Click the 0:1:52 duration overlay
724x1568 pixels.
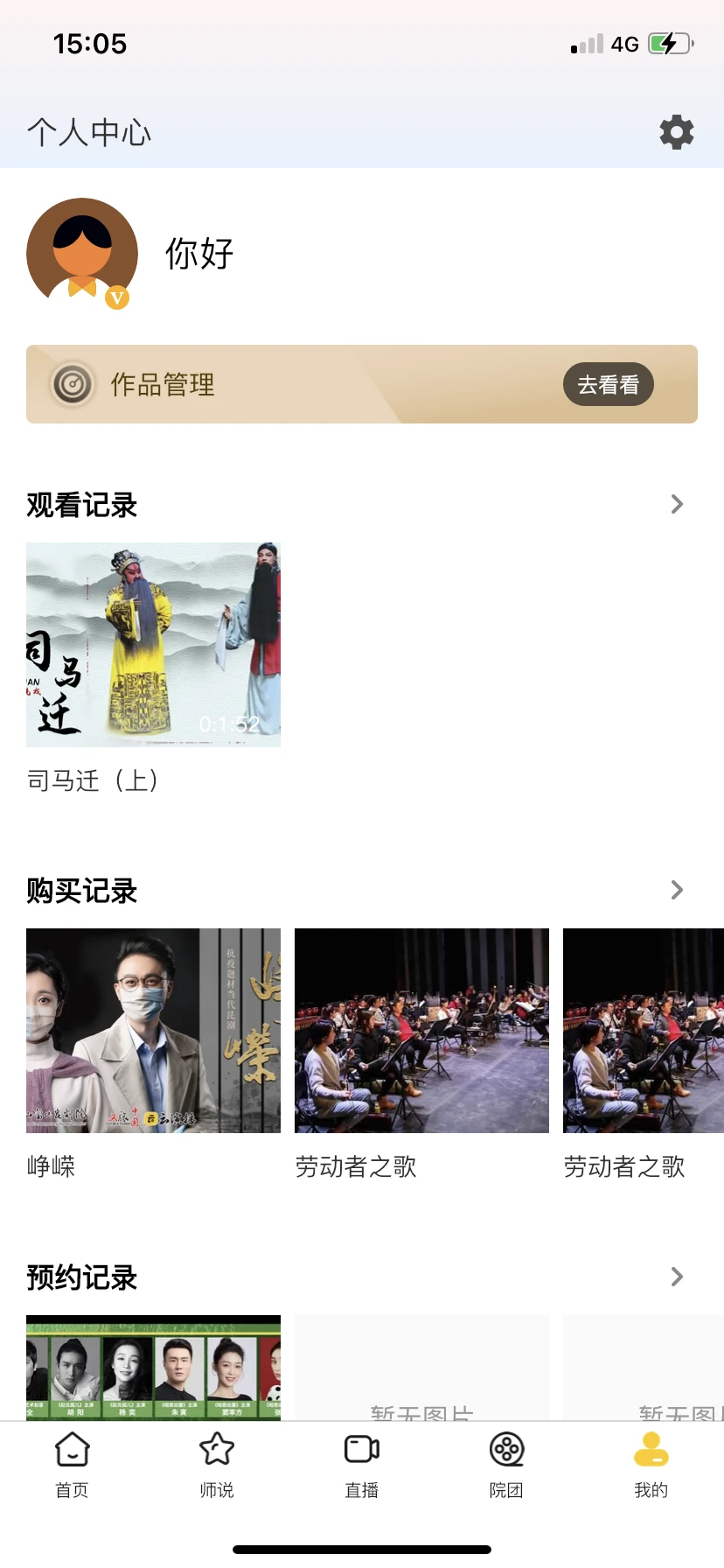(229, 723)
